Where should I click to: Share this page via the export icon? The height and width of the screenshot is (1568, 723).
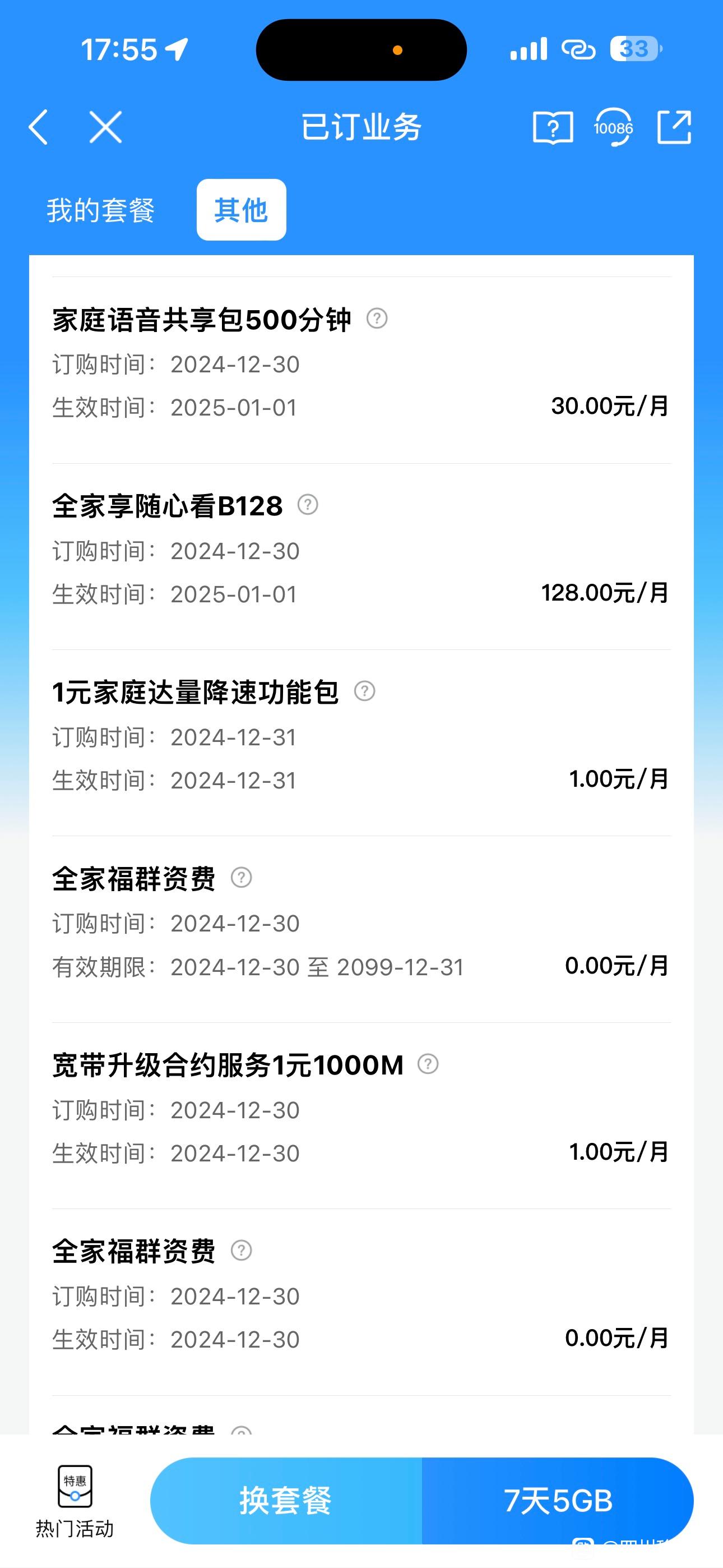[x=674, y=127]
